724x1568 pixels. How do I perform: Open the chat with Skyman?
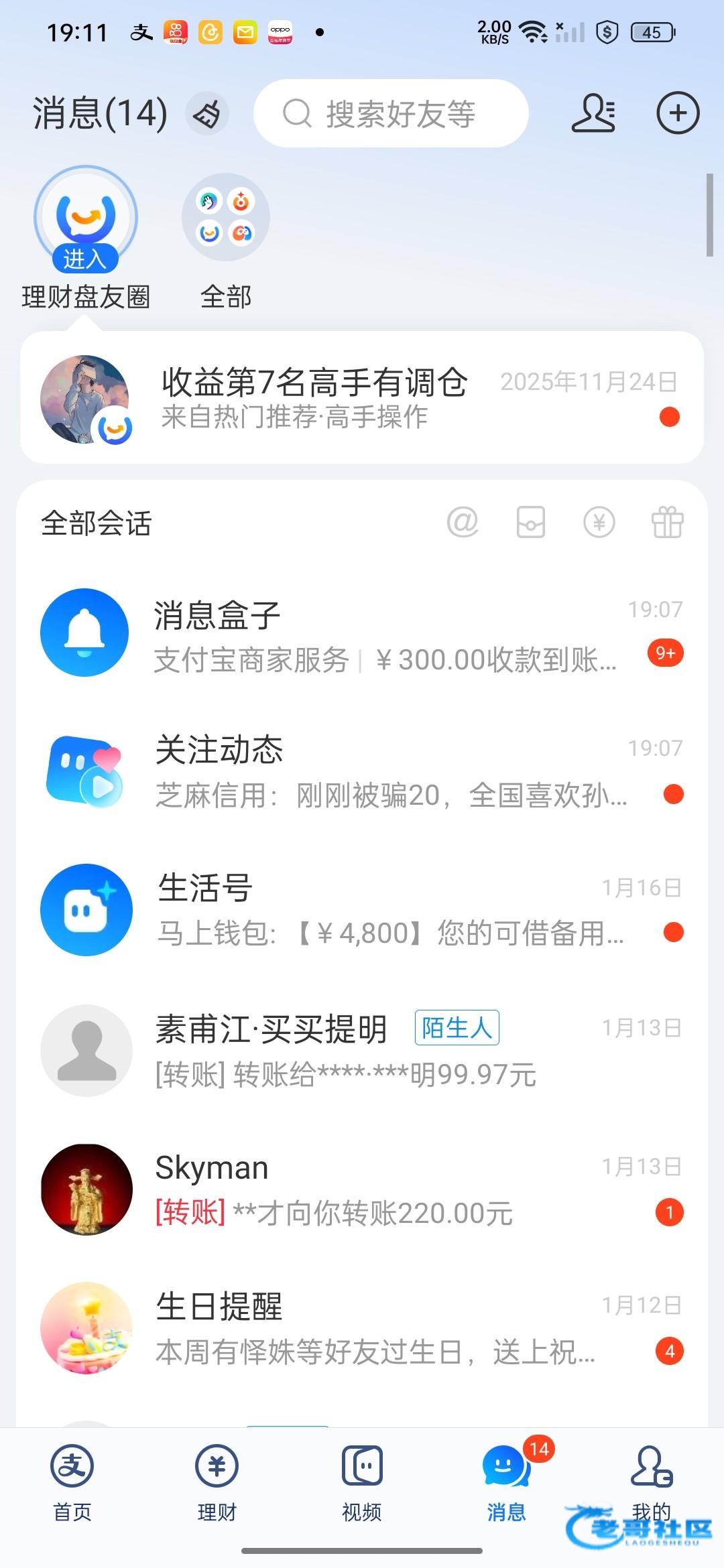pyautogui.click(x=362, y=1189)
